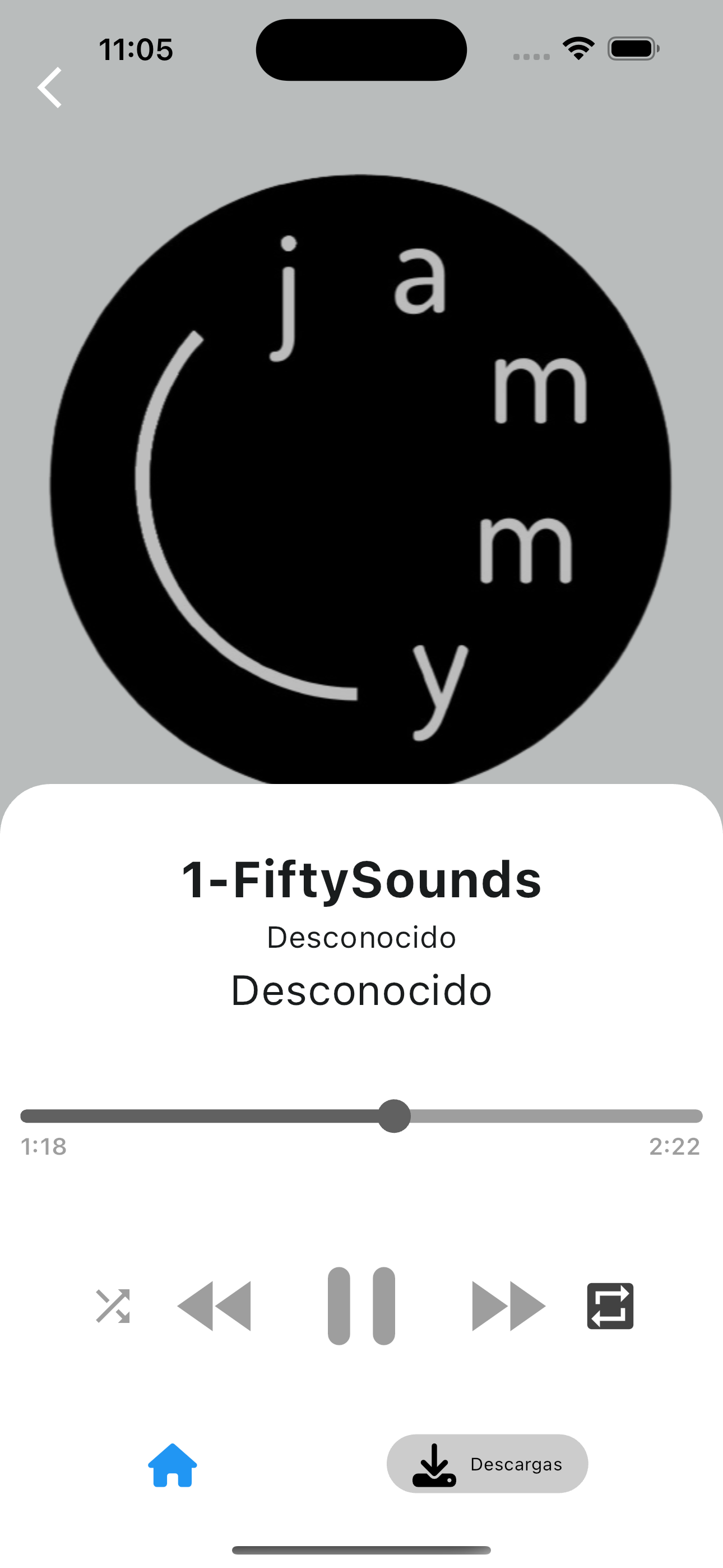Skip to the previous track
This screenshot has height=1568, width=723.
(x=214, y=1306)
